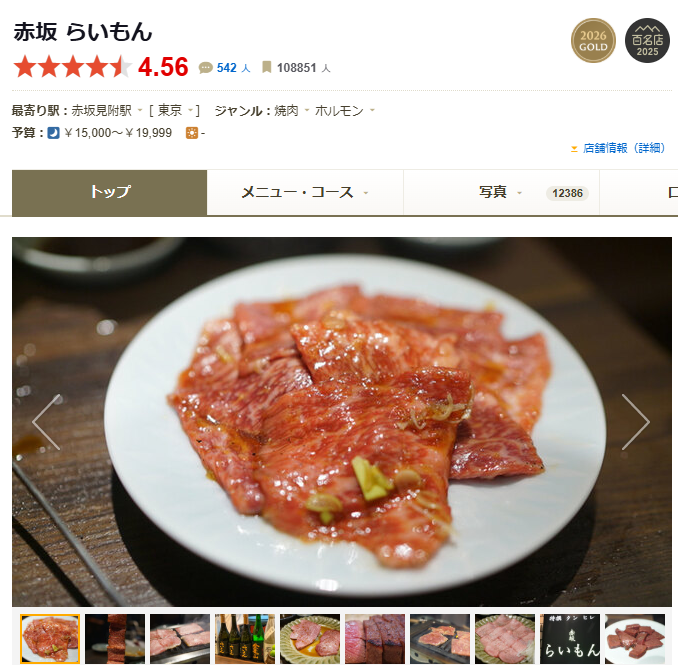This screenshot has width=678, height=665.
Task: Select the sake bottles thumbnail
Action: pos(245,638)
